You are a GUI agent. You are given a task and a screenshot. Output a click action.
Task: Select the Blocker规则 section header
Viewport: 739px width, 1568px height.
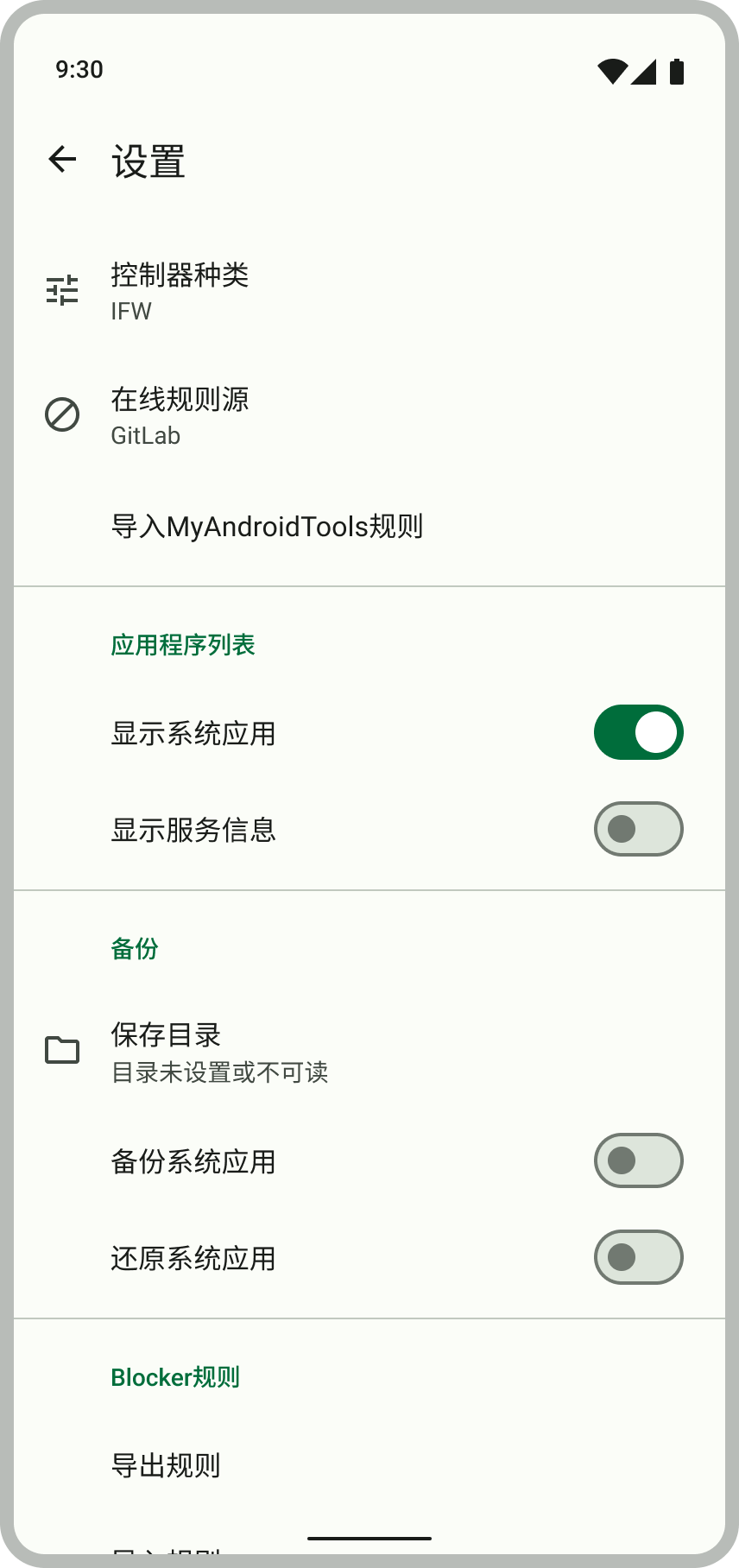[x=175, y=1377]
